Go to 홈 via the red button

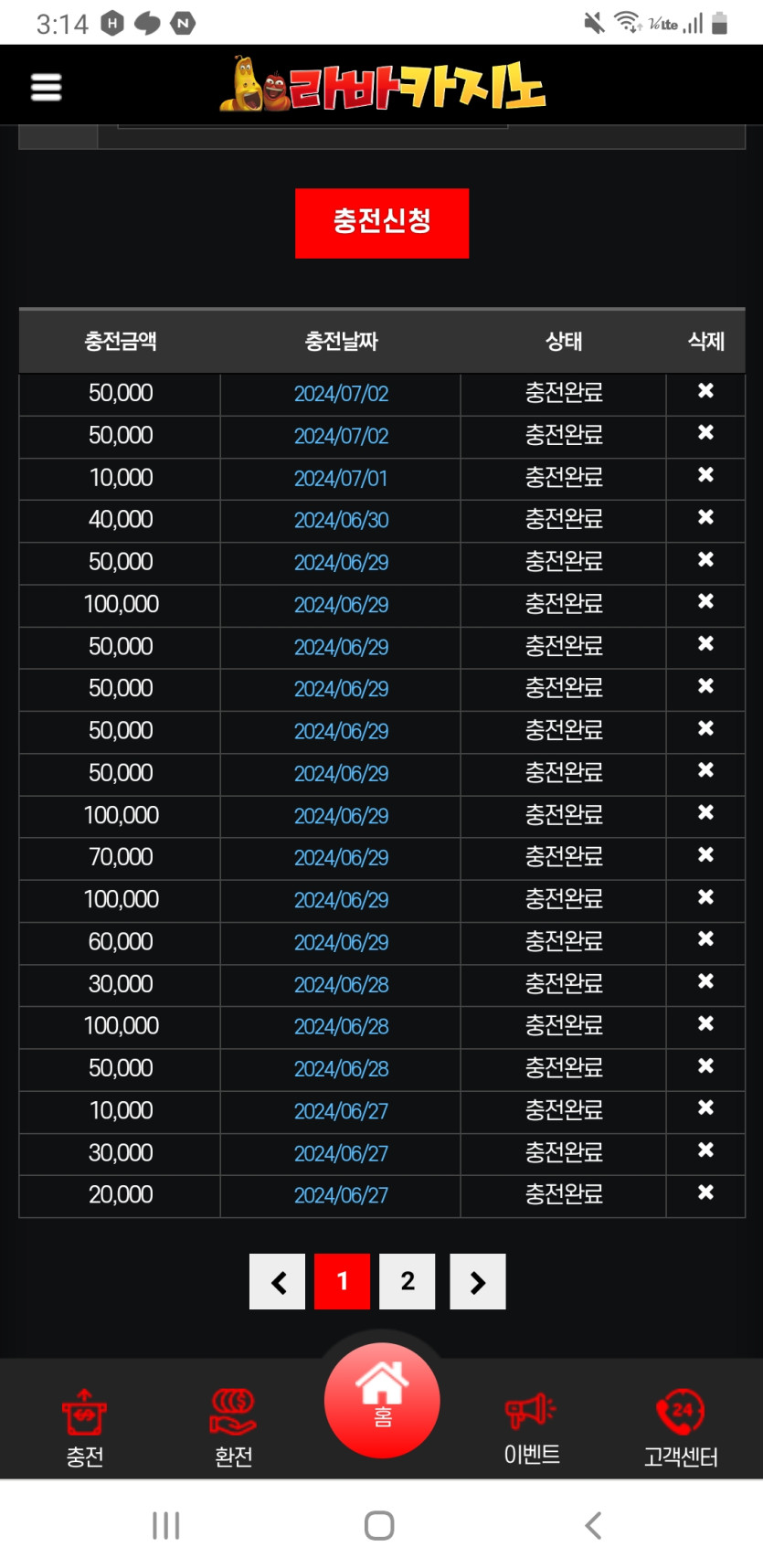[382, 1401]
